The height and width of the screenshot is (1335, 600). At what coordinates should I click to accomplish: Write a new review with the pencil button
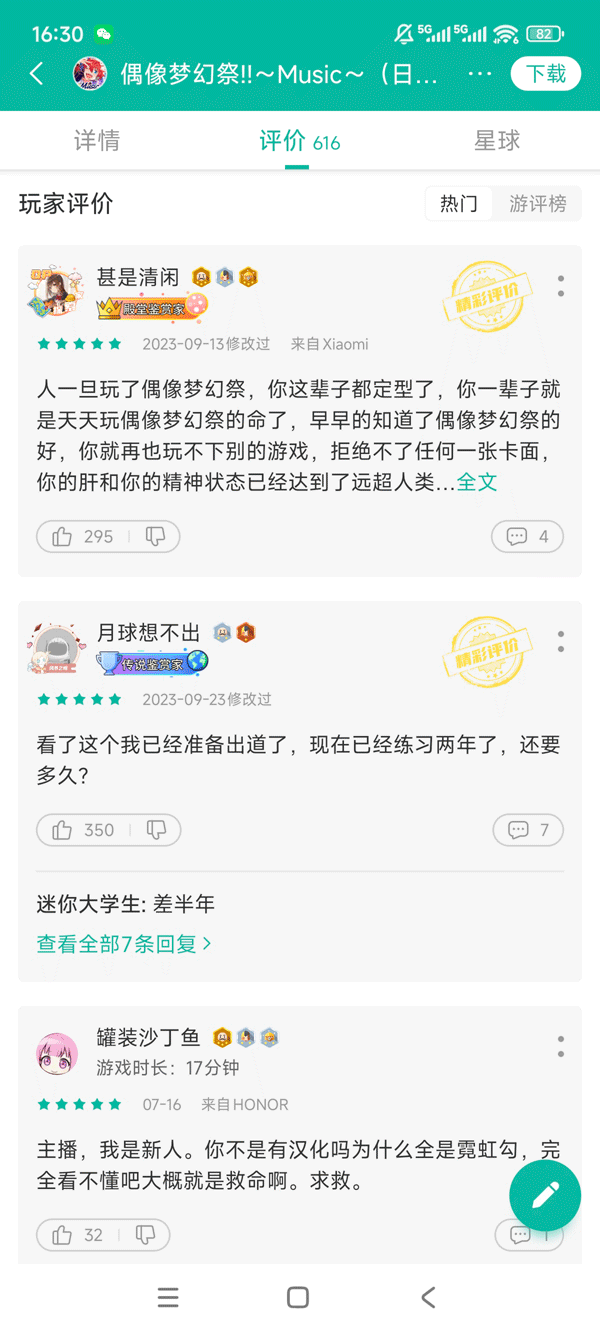coord(545,1196)
